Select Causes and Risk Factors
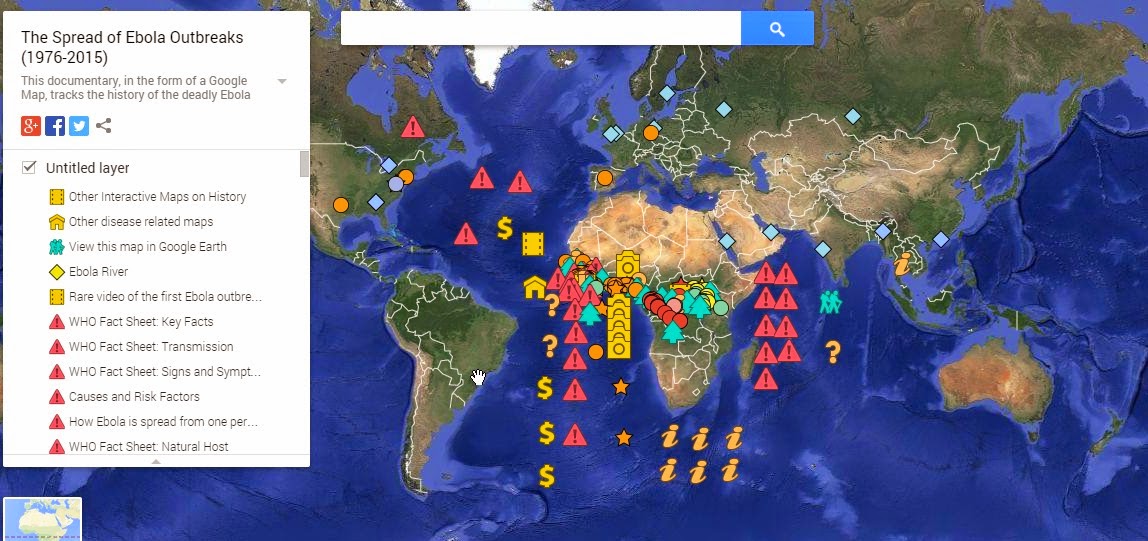1148x541 pixels. pyautogui.click(x=134, y=397)
